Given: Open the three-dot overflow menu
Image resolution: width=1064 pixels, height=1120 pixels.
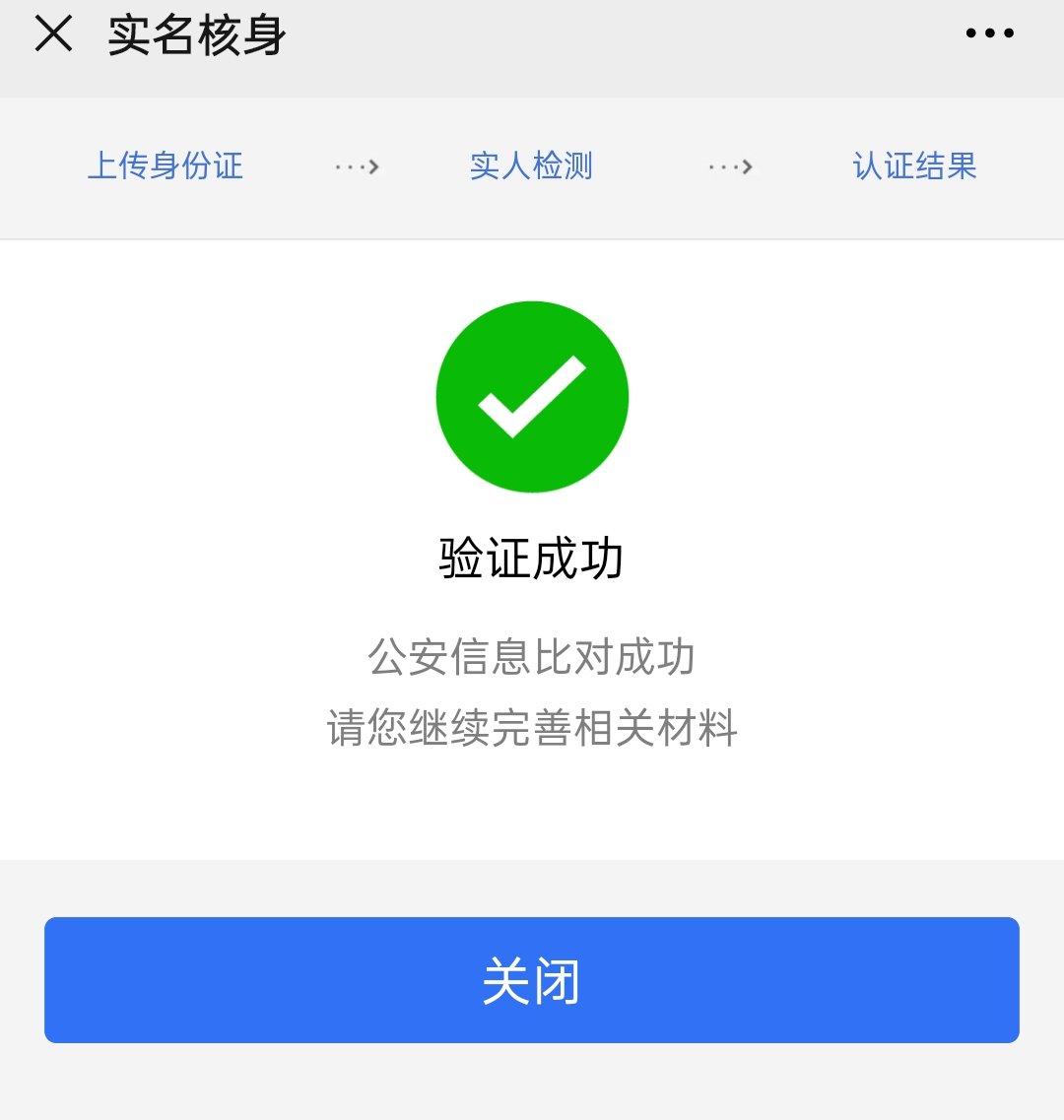Looking at the screenshot, I should click(x=989, y=33).
